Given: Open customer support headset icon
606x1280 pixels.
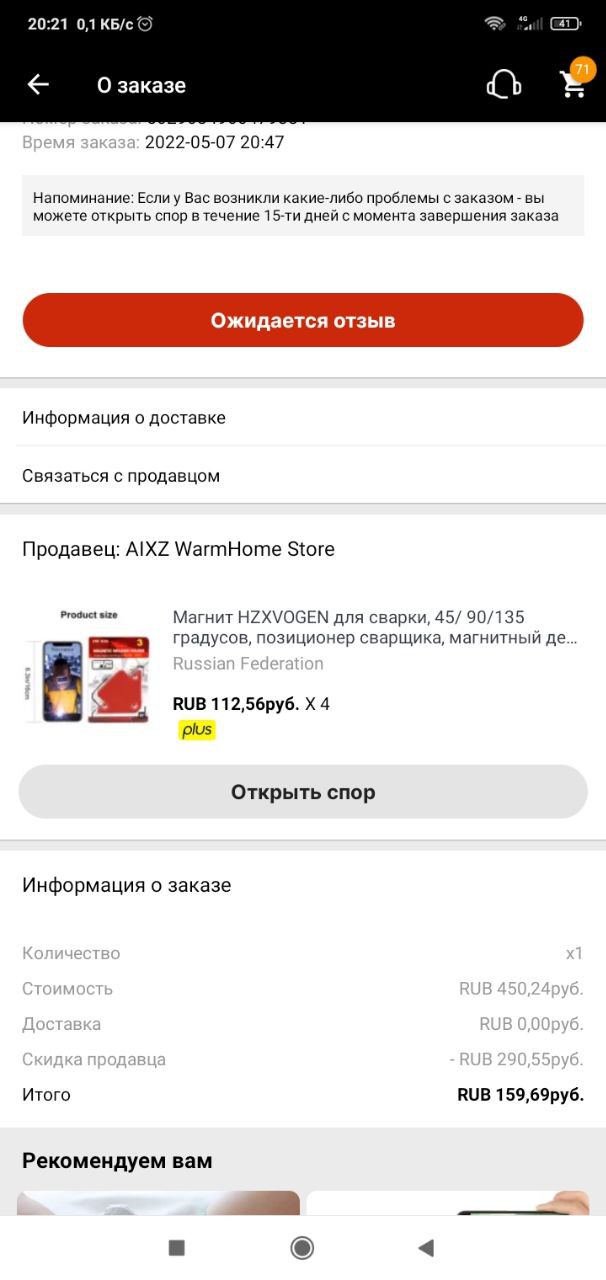Looking at the screenshot, I should point(503,85).
